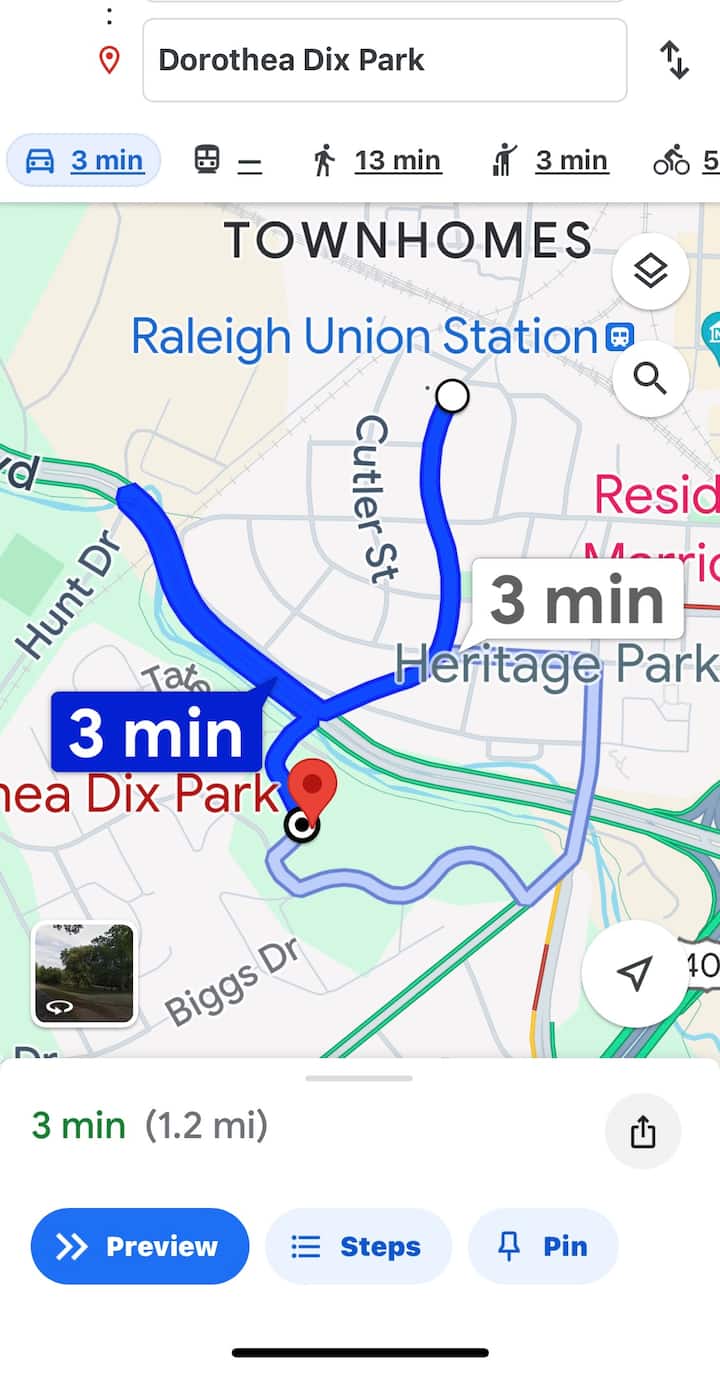This screenshot has height=1373, width=720.
Task: Select the driving mode, 3 min
Action: click(84, 160)
